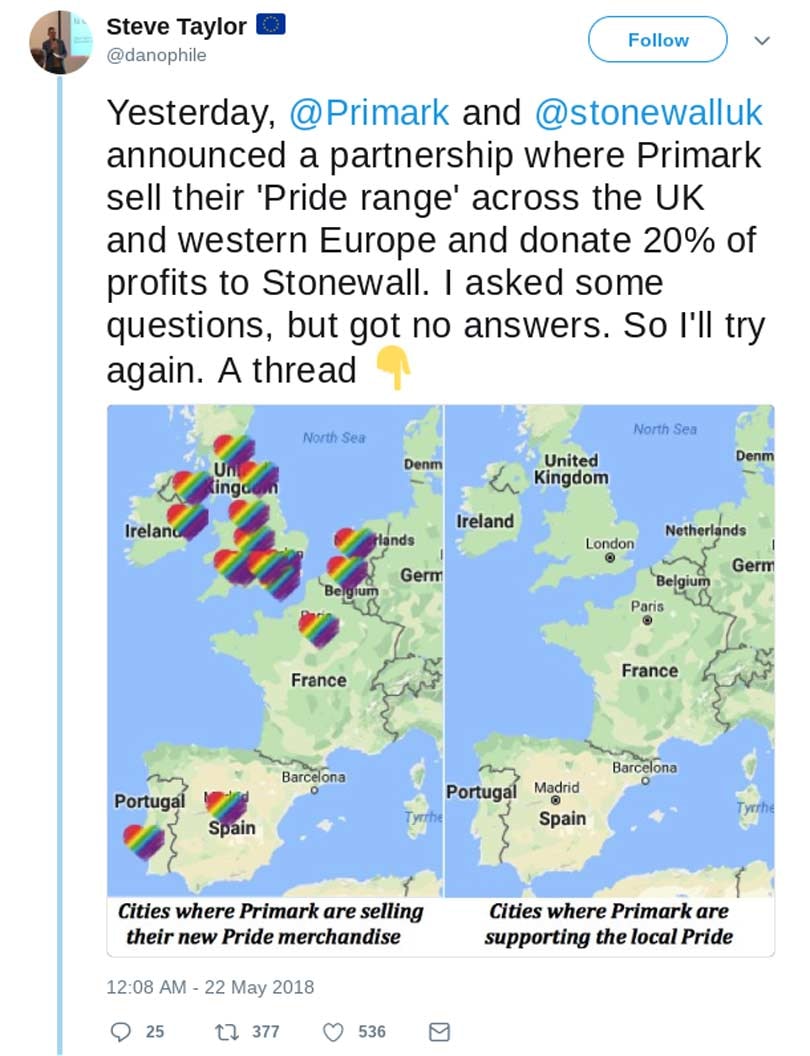Screen dimensions: 810x1056
Task: Open the @Primark mention link
Action: [369, 112]
